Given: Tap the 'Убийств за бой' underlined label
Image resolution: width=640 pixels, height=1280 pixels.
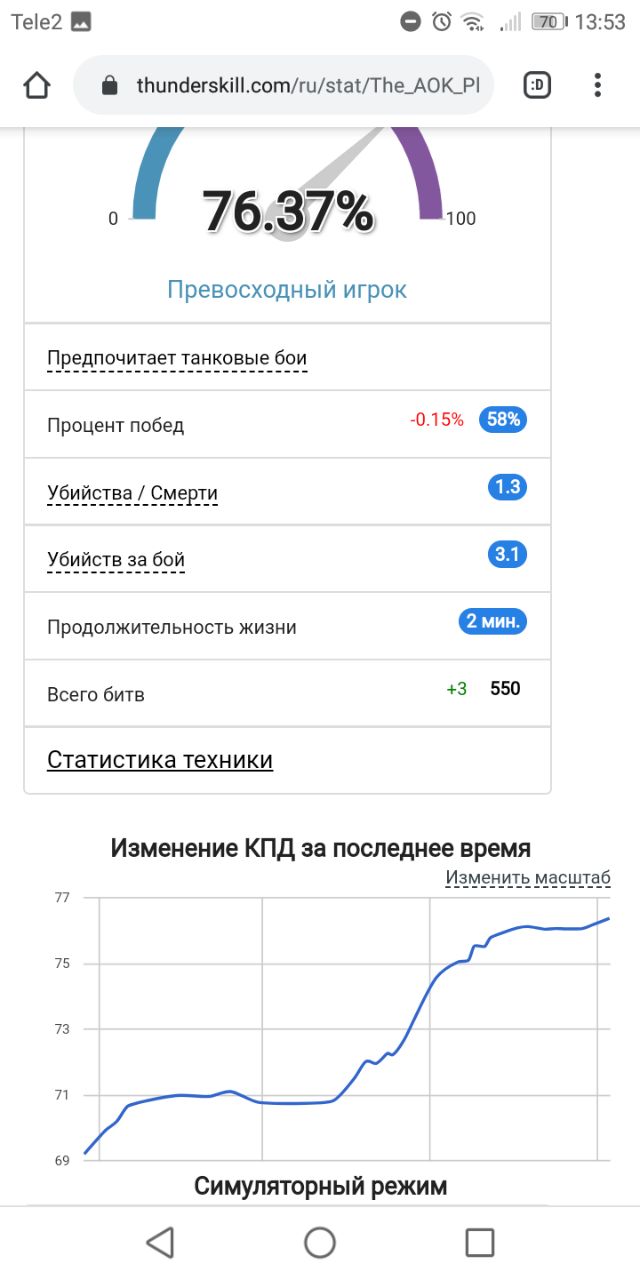Looking at the screenshot, I should 116,559.
